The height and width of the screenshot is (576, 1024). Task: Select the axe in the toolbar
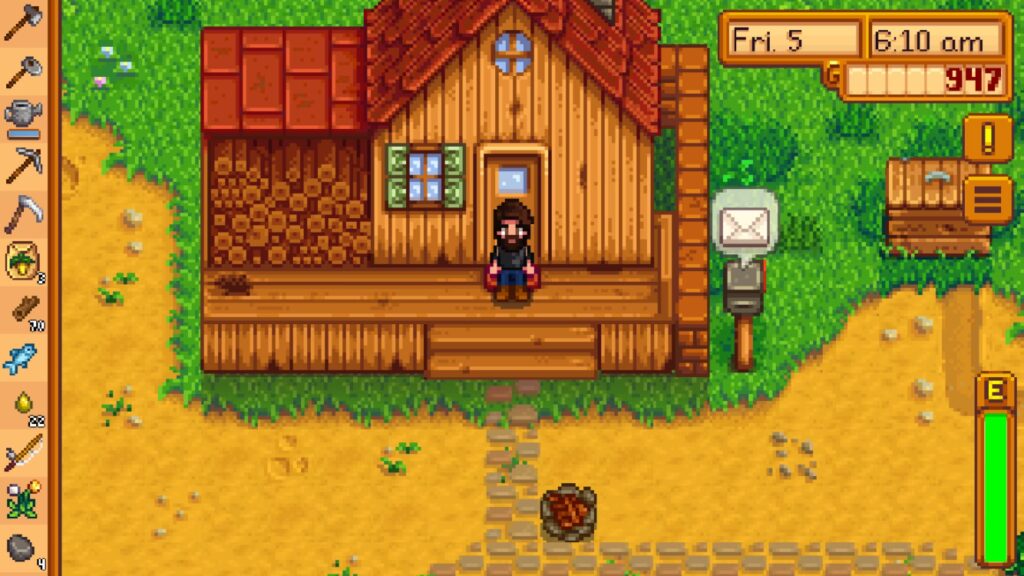point(22,21)
